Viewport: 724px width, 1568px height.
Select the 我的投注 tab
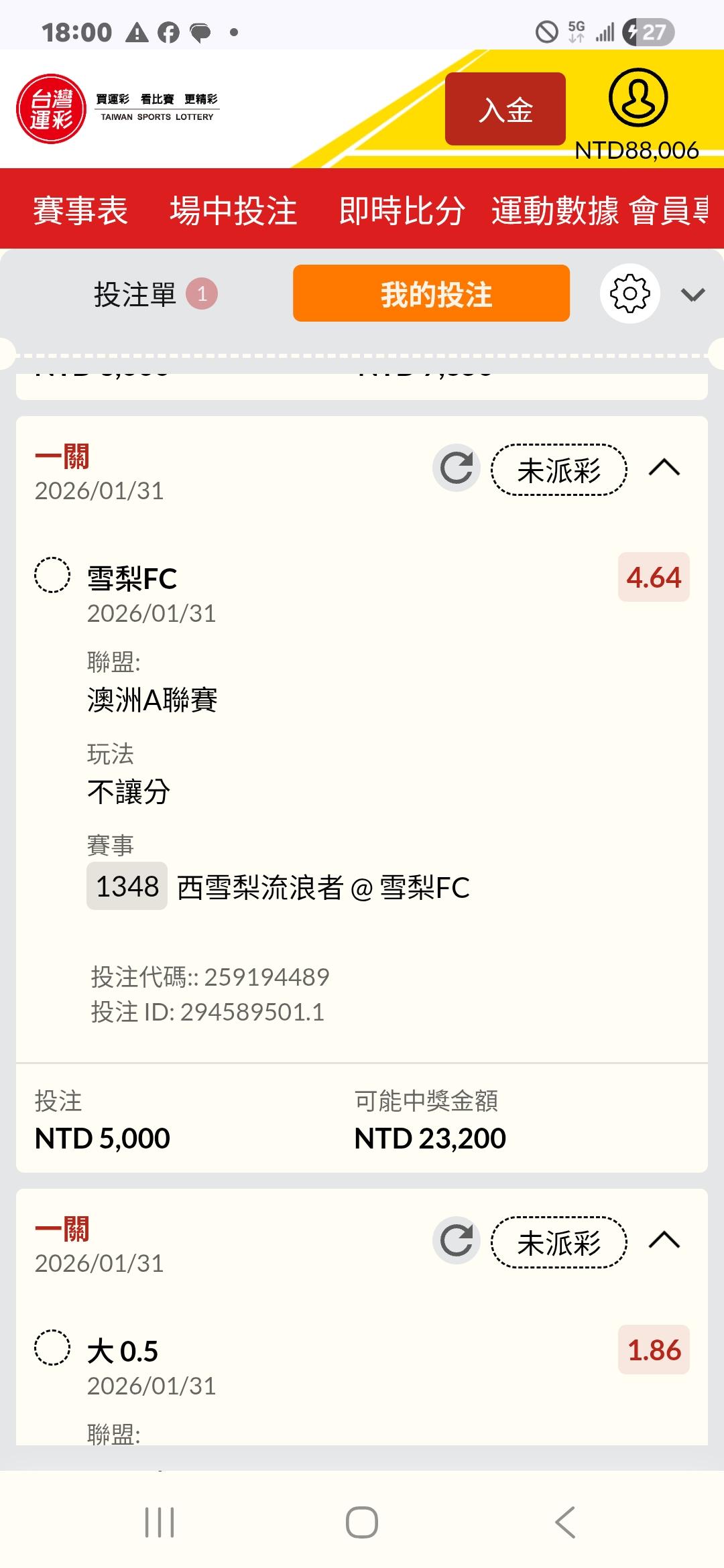(x=431, y=294)
